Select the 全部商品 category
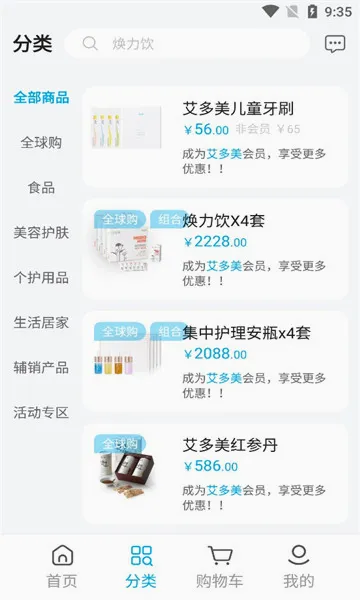 click(41, 98)
